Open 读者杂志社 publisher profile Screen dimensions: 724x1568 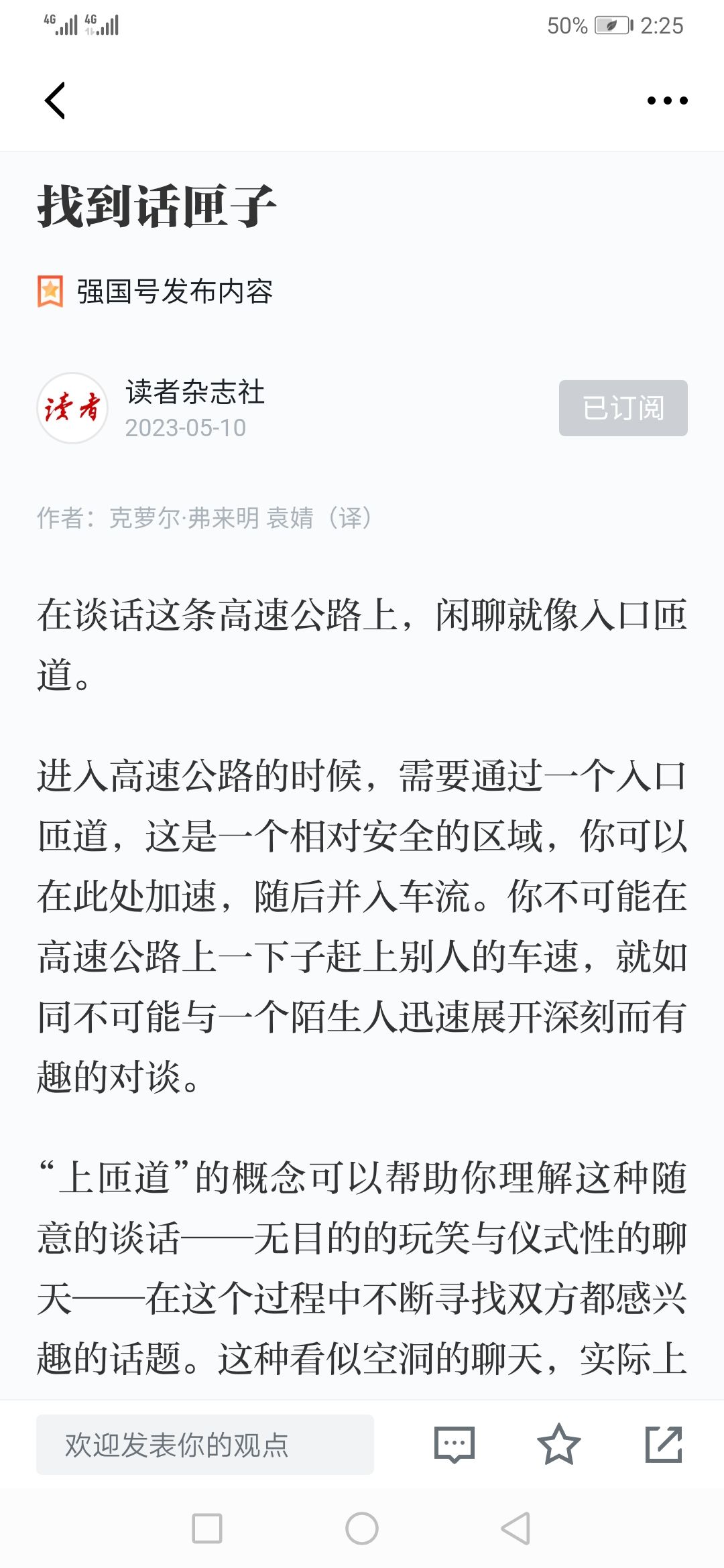click(x=195, y=392)
